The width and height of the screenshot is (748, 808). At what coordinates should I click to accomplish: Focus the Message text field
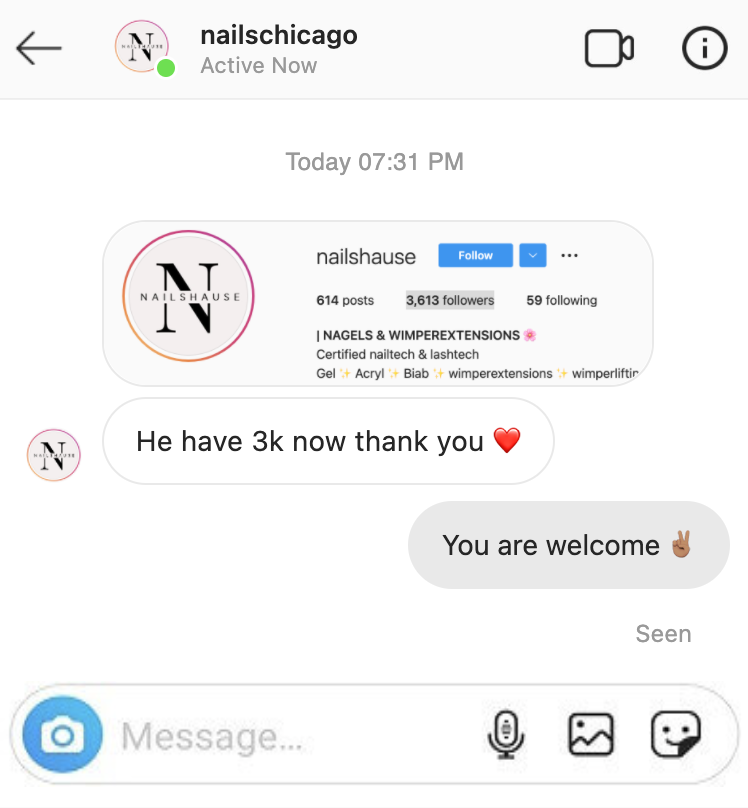click(290, 738)
